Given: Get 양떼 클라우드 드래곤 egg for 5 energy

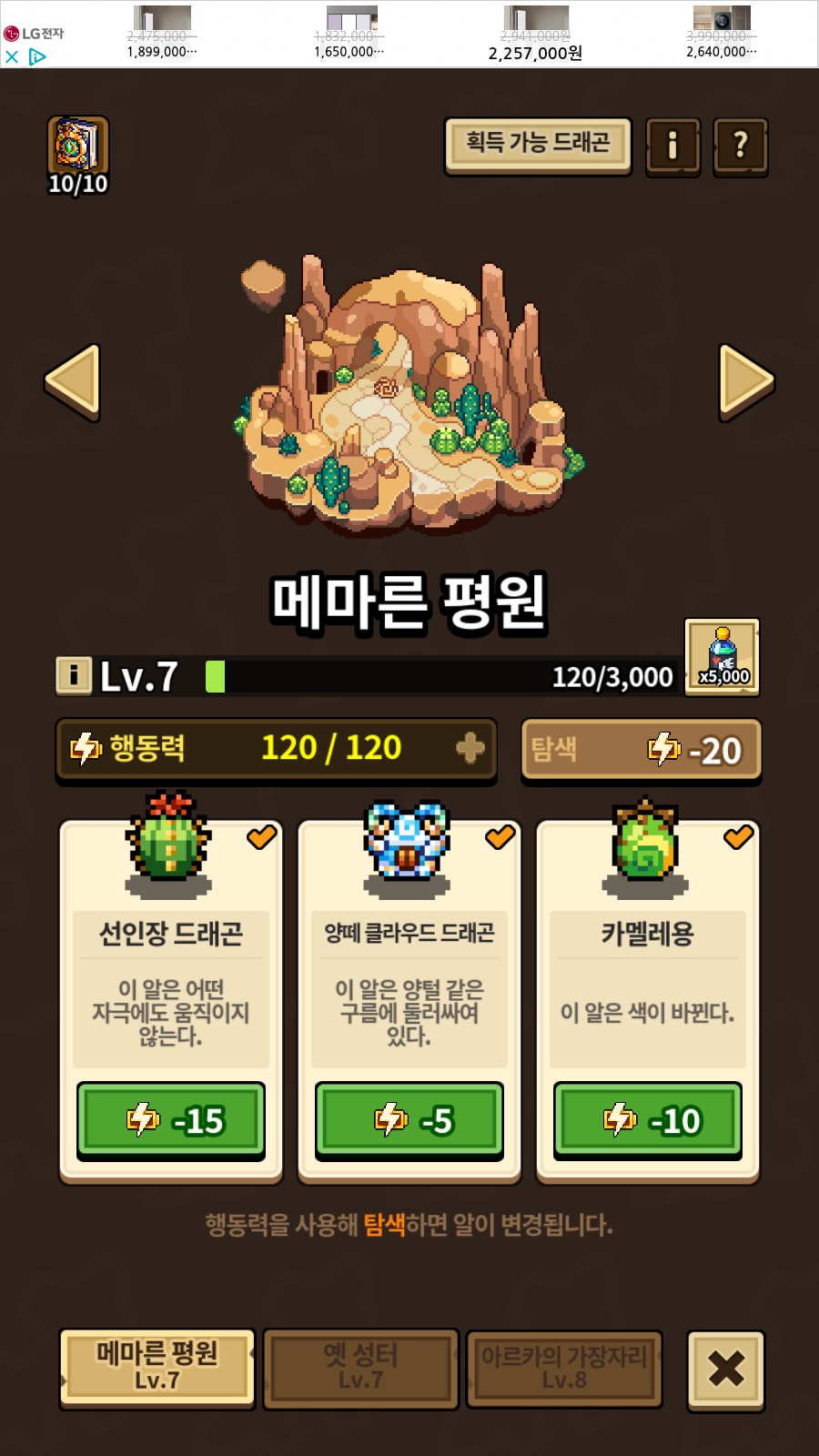Looking at the screenshot, I should click(x=409, y=1120).
